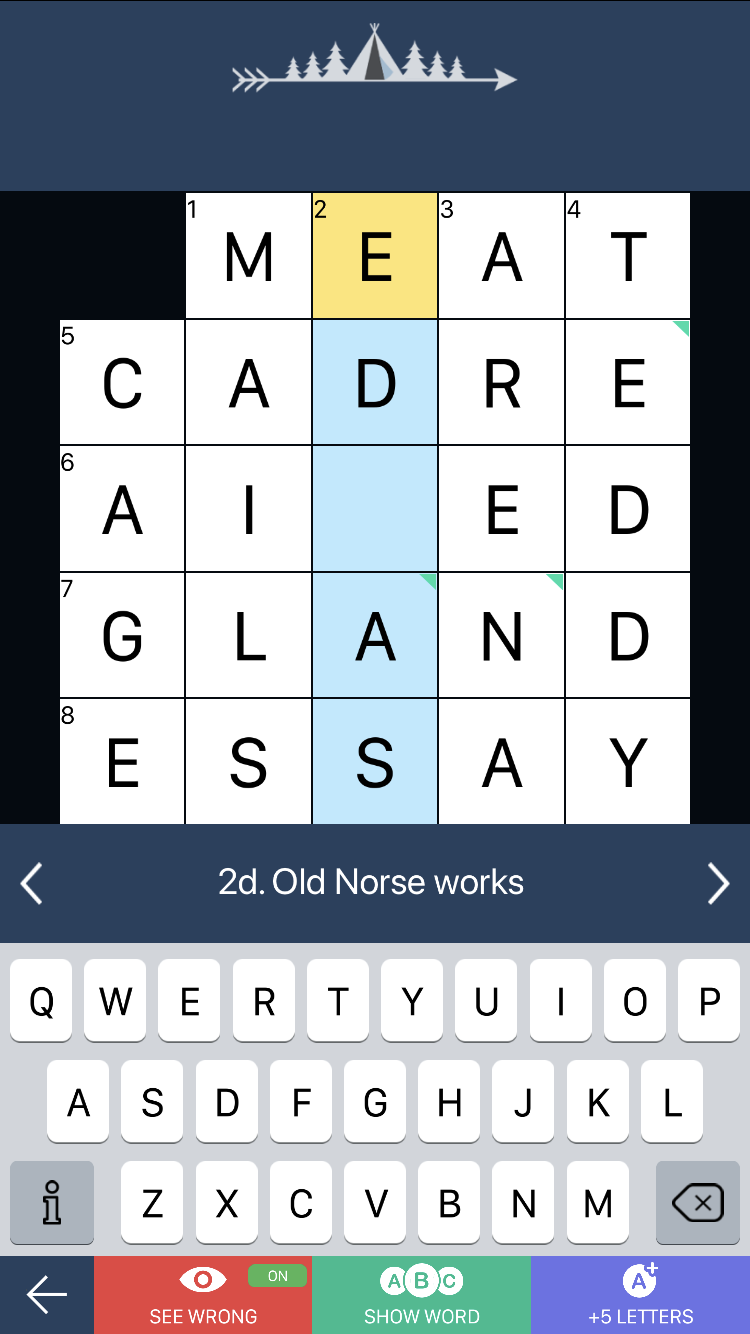Use Show Word hint

coord(421,1295)
